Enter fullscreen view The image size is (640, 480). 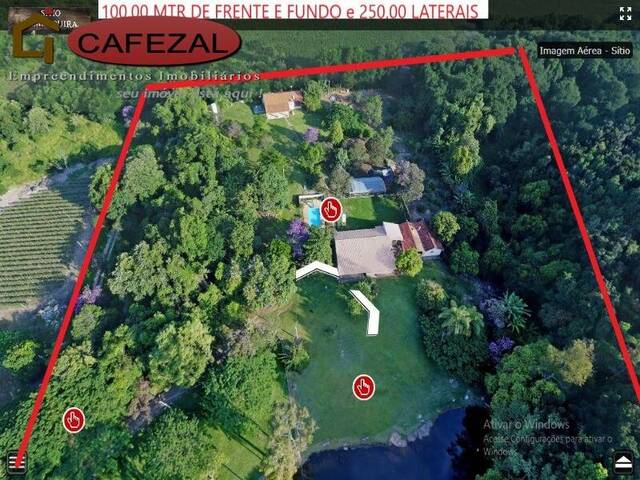click(625, 13)
